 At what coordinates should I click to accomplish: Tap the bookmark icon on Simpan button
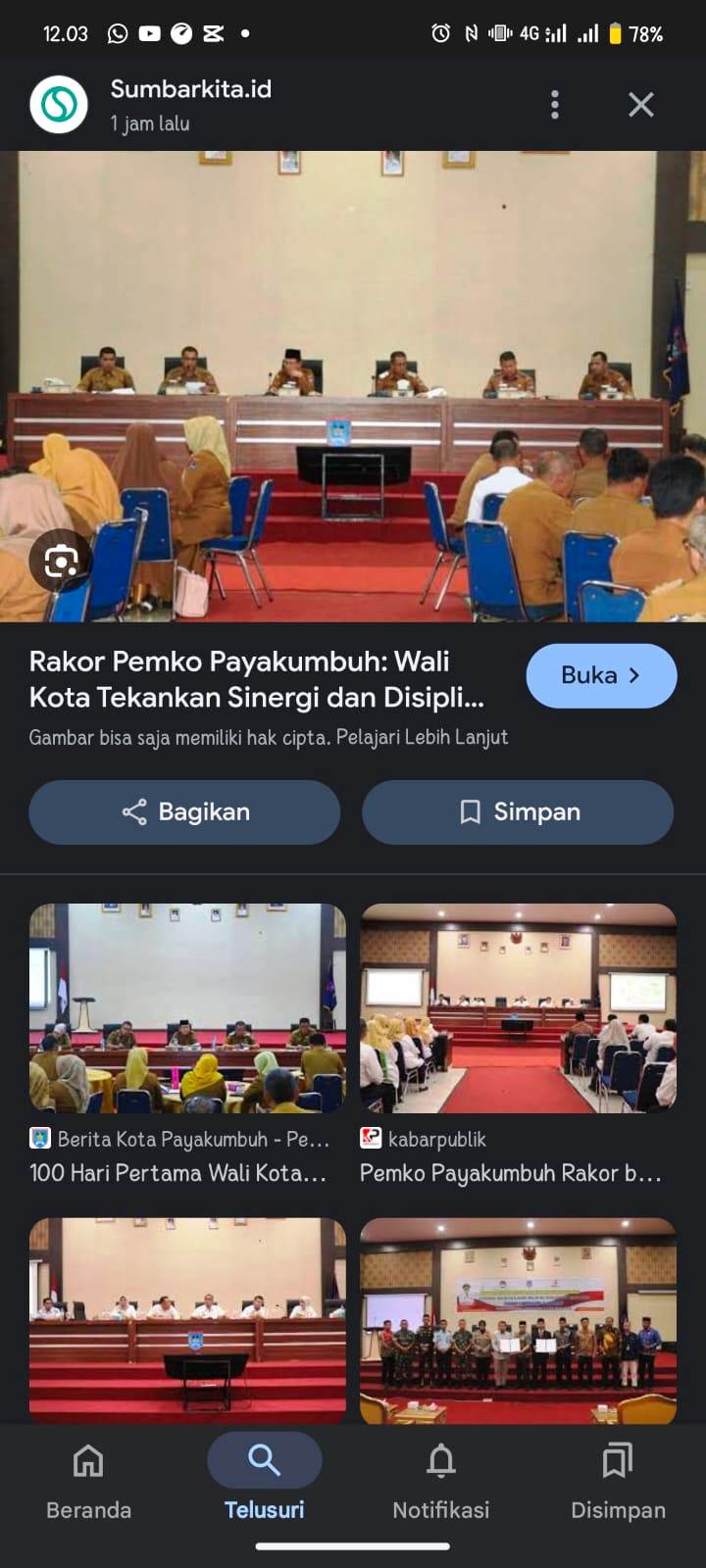coord(471,812)
